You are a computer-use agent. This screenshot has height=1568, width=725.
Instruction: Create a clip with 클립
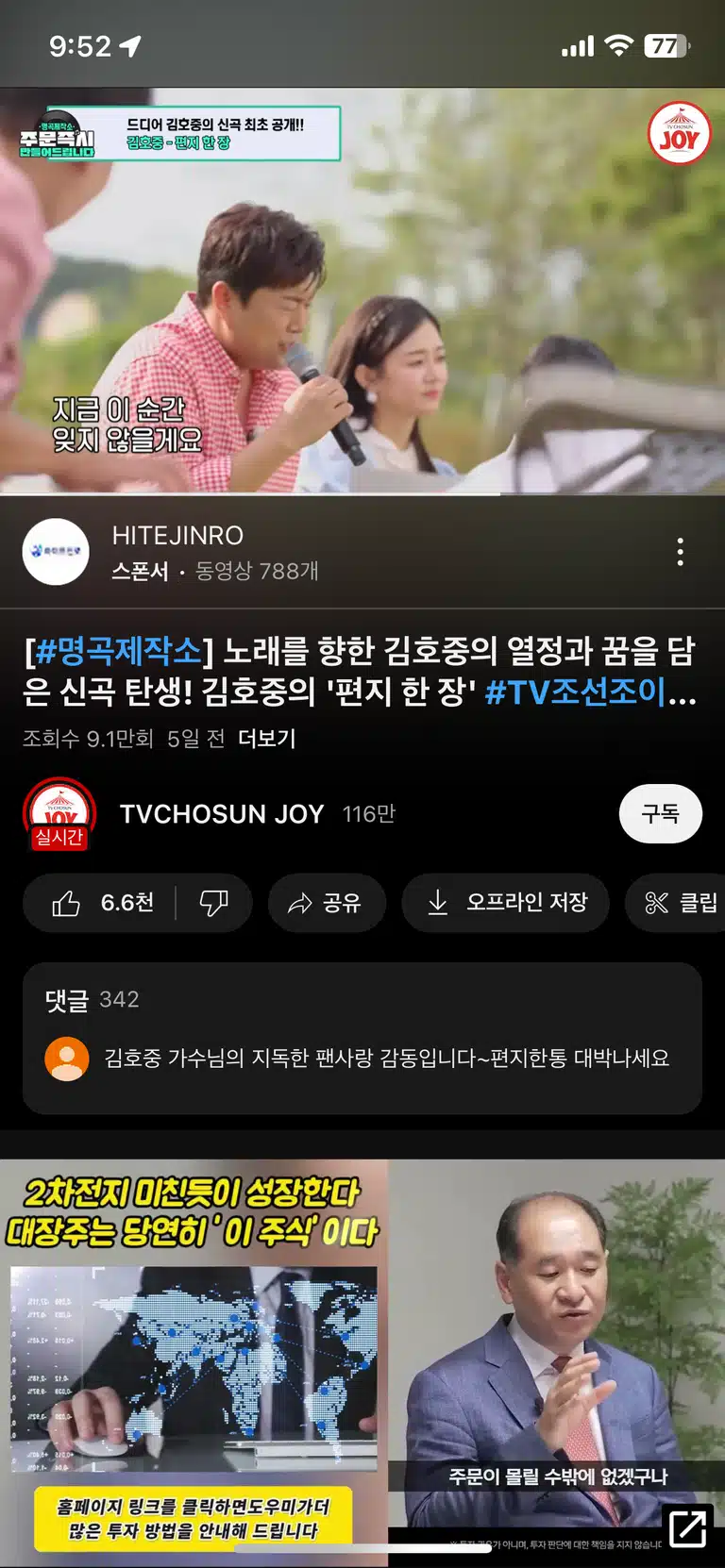click(680, 903)
